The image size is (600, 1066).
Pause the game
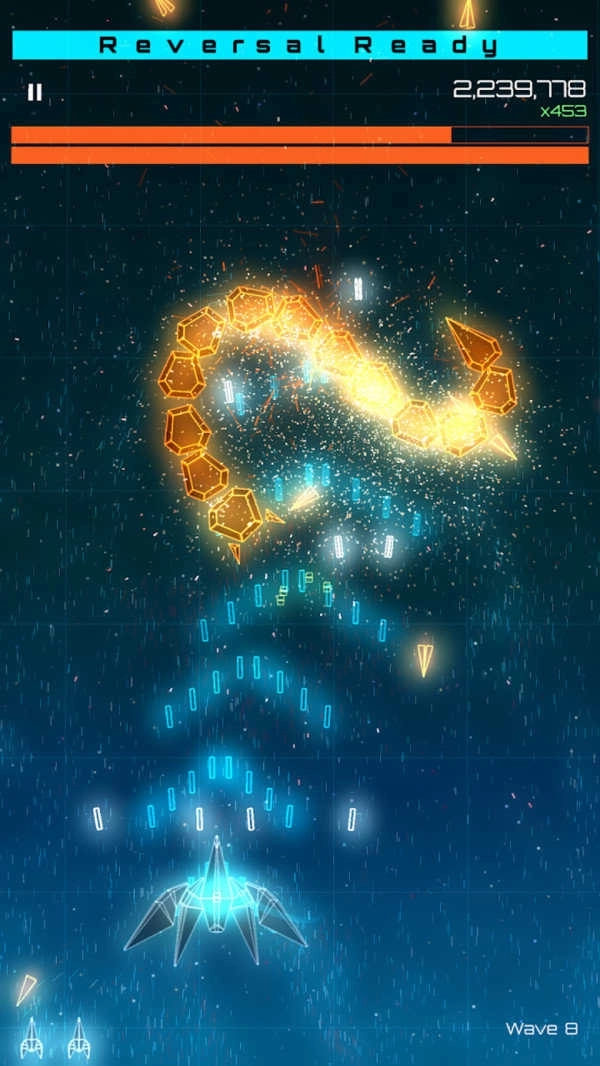(35, 93)
